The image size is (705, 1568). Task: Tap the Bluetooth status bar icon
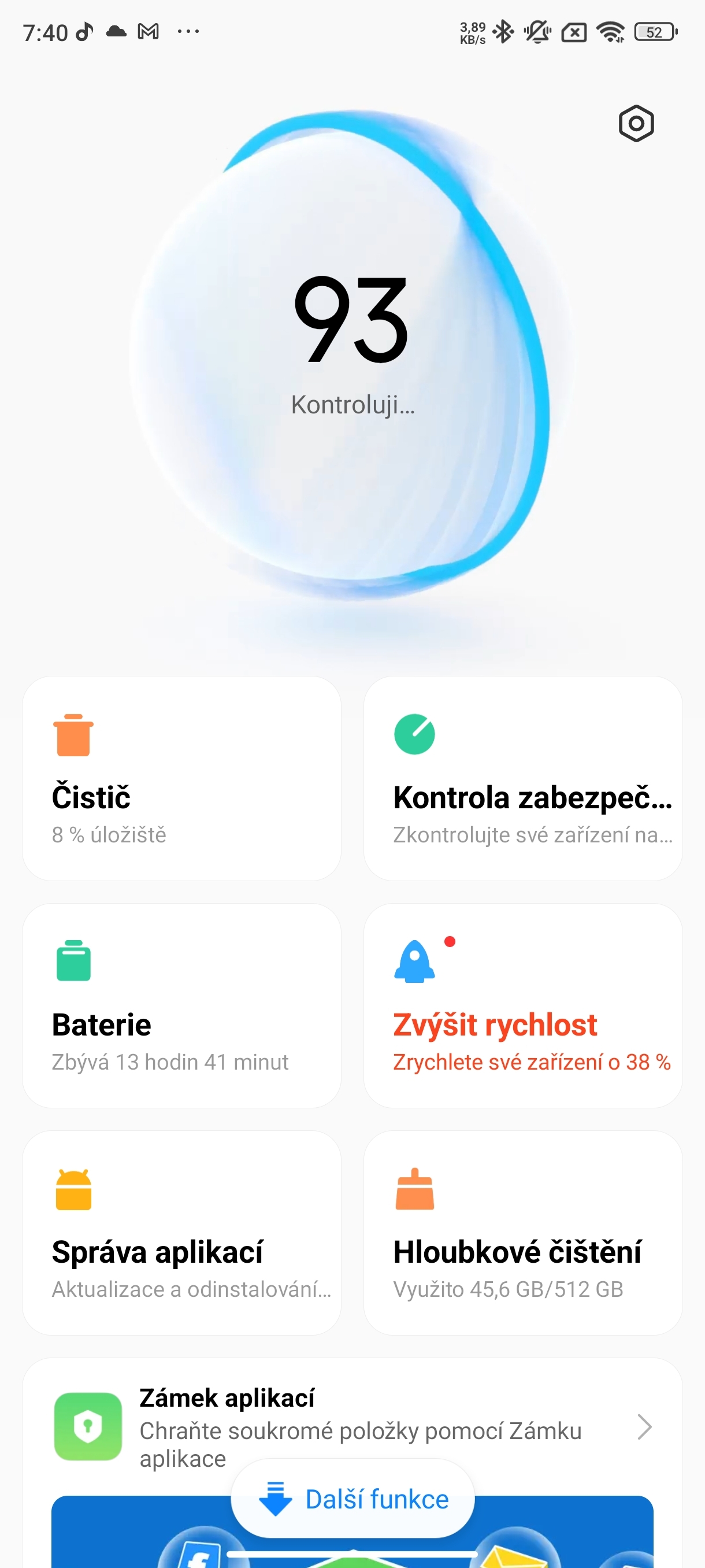click(504, 32)
